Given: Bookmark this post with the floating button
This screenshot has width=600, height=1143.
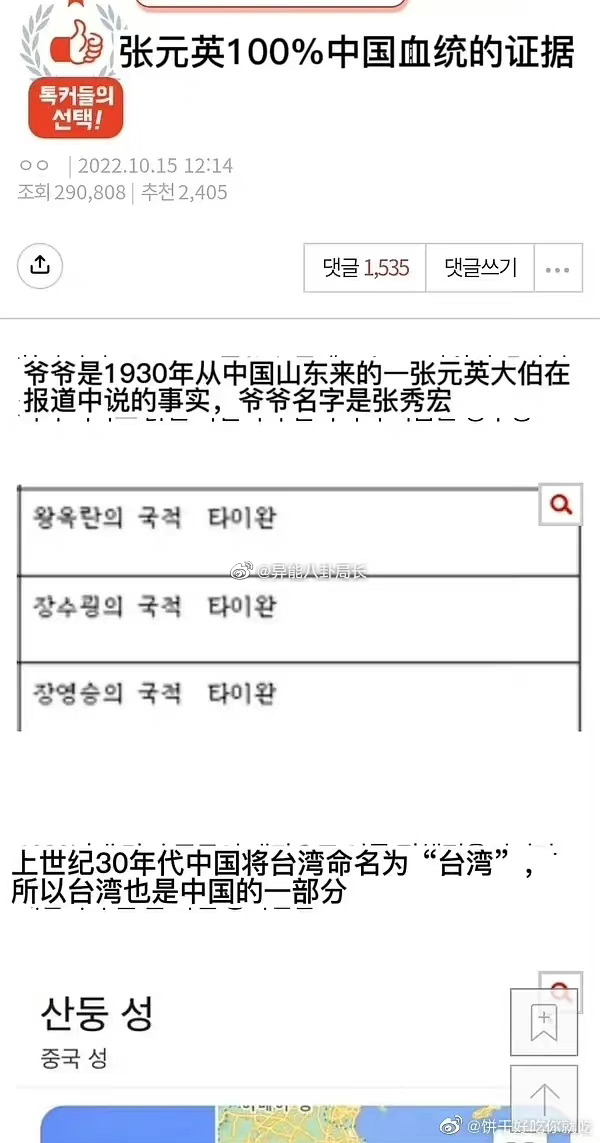Looking at the screenshot, I should (x=544, y=1021).
